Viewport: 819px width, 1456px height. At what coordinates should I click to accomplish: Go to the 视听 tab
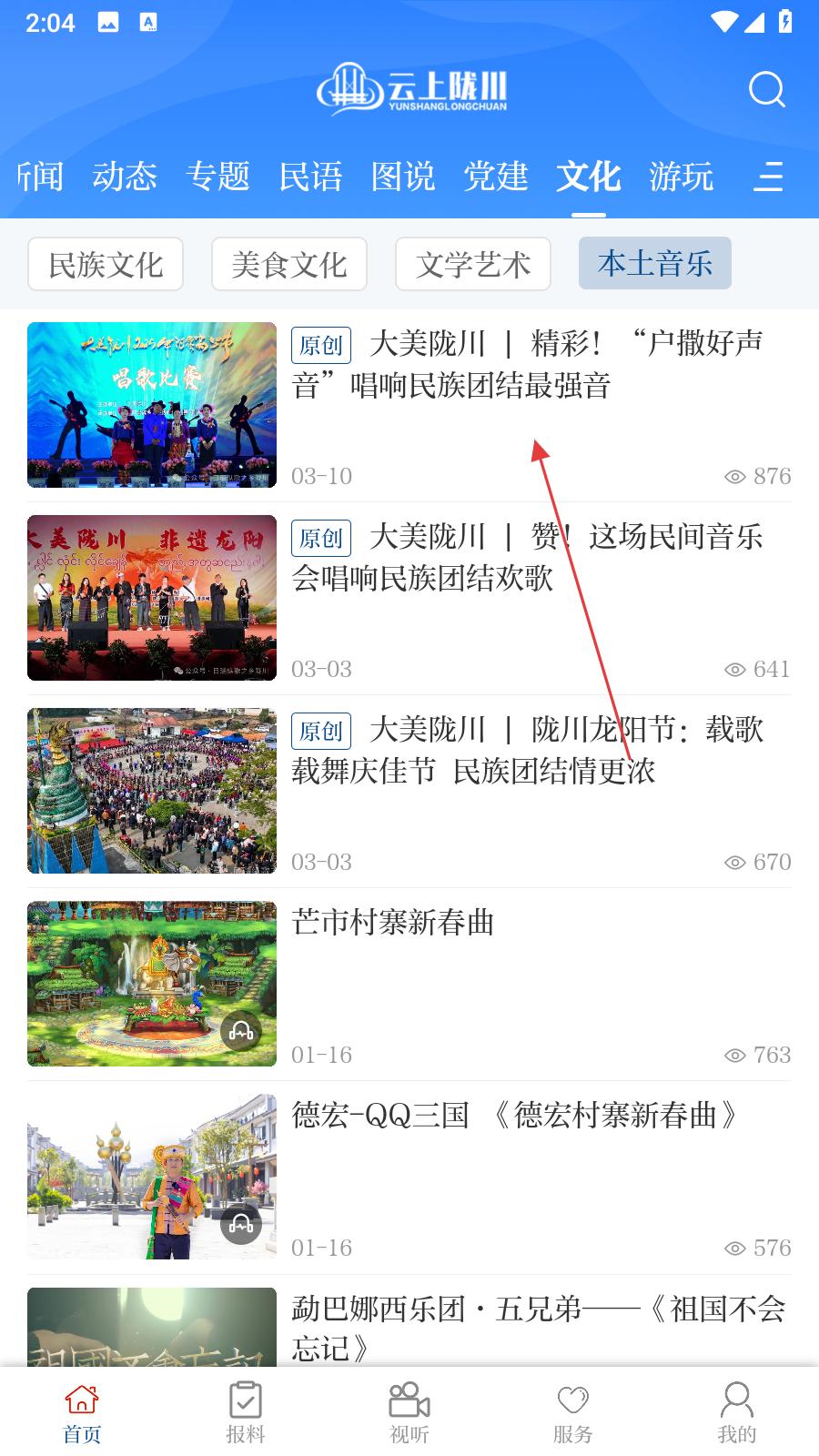coord(409,1412)
